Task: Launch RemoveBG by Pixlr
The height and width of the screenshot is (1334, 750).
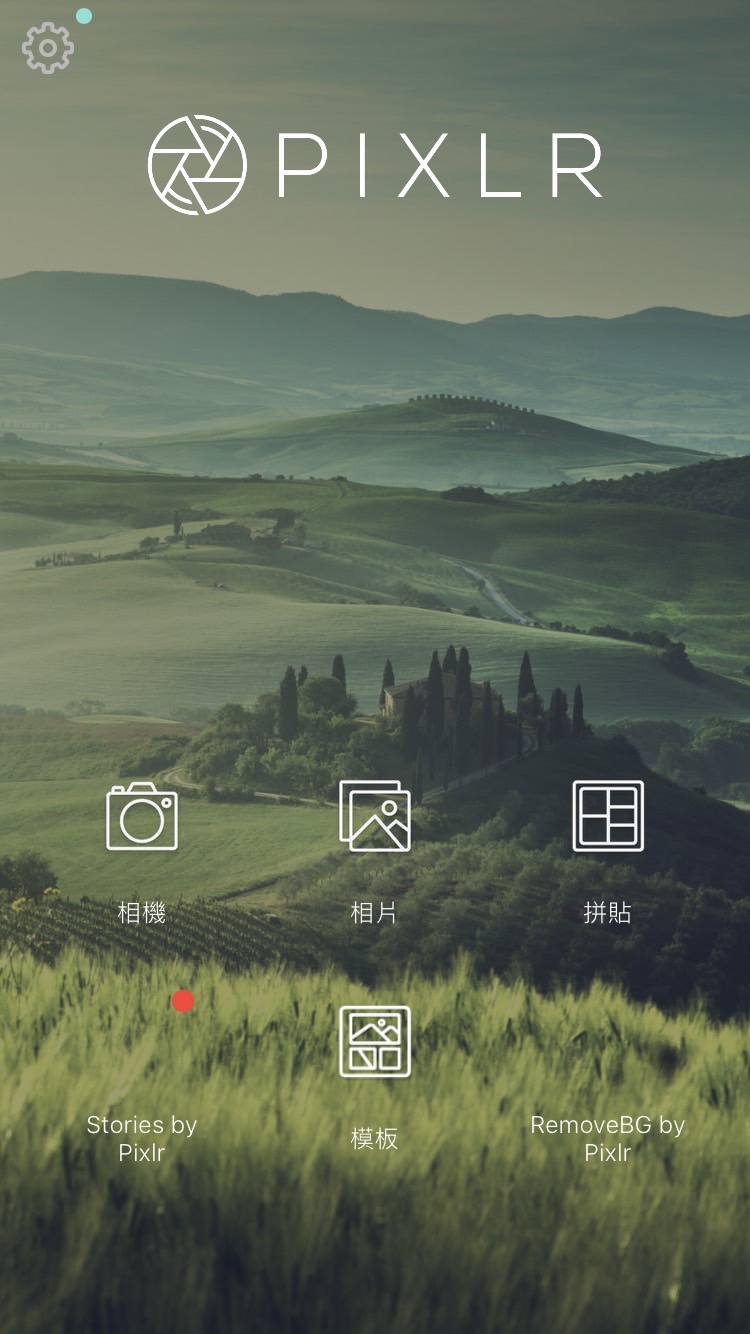Action: click(x=607, y=1140)
